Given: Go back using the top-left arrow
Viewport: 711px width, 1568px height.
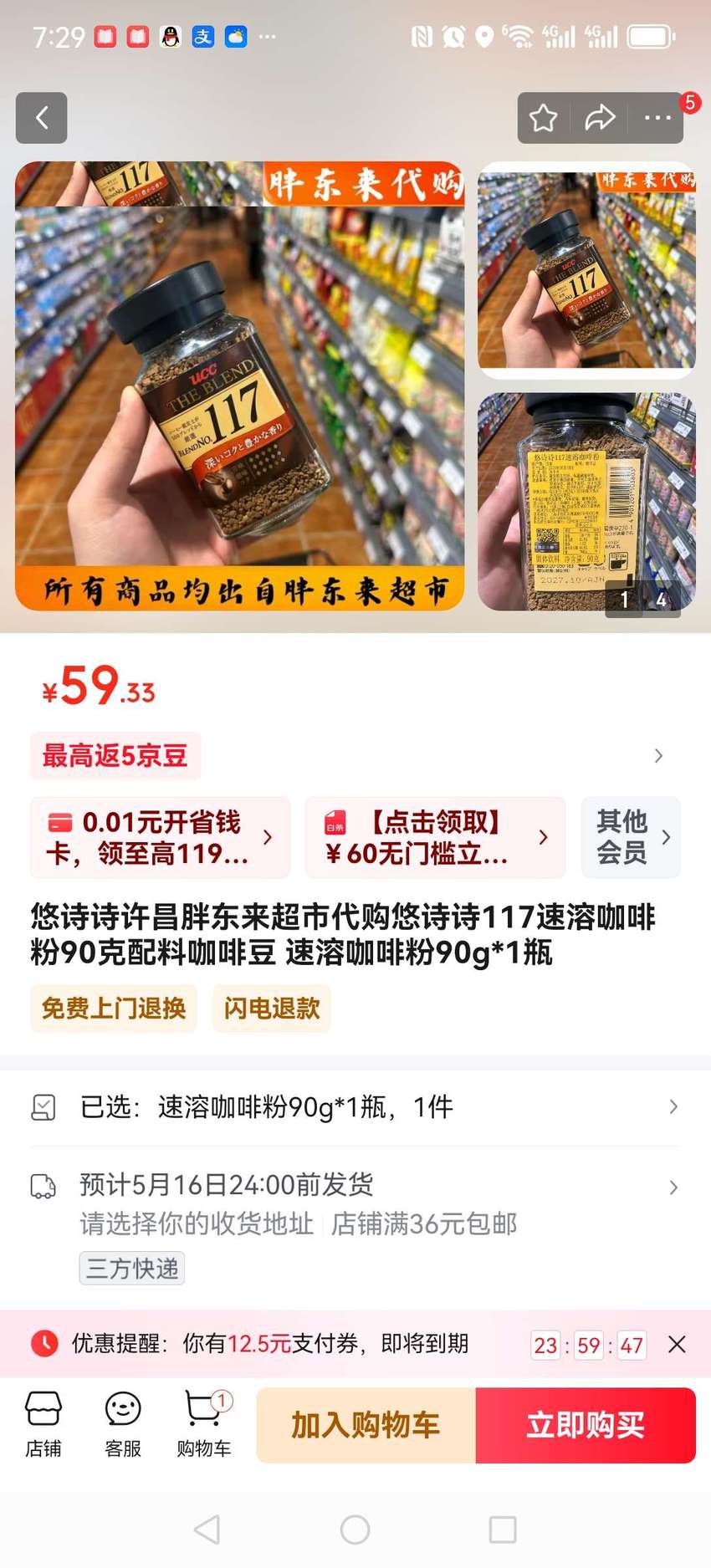Looking at the screenshot, I should point(41,118).
